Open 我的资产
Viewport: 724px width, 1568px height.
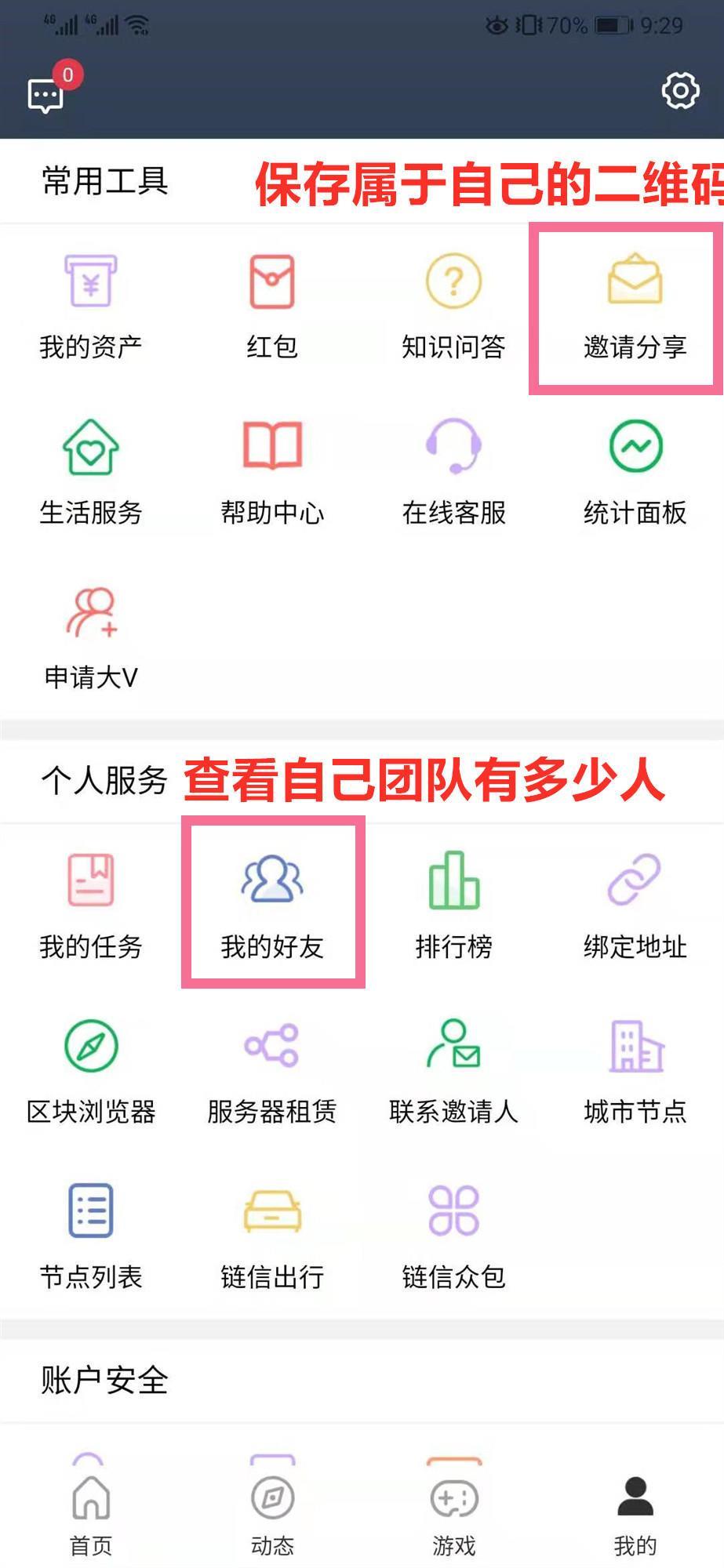[91, 307]
